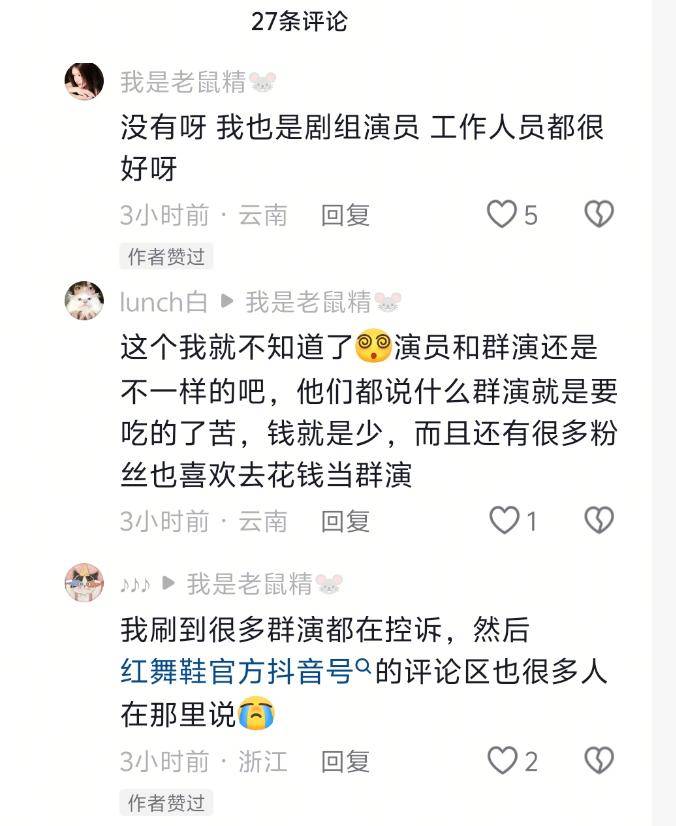
Task: Like the comment by 我是老鼠精
Action: pos(501,214)
